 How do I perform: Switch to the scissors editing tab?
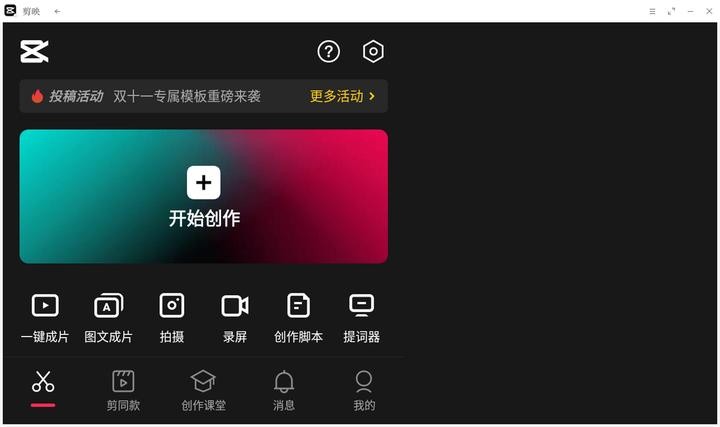[43, 386]
